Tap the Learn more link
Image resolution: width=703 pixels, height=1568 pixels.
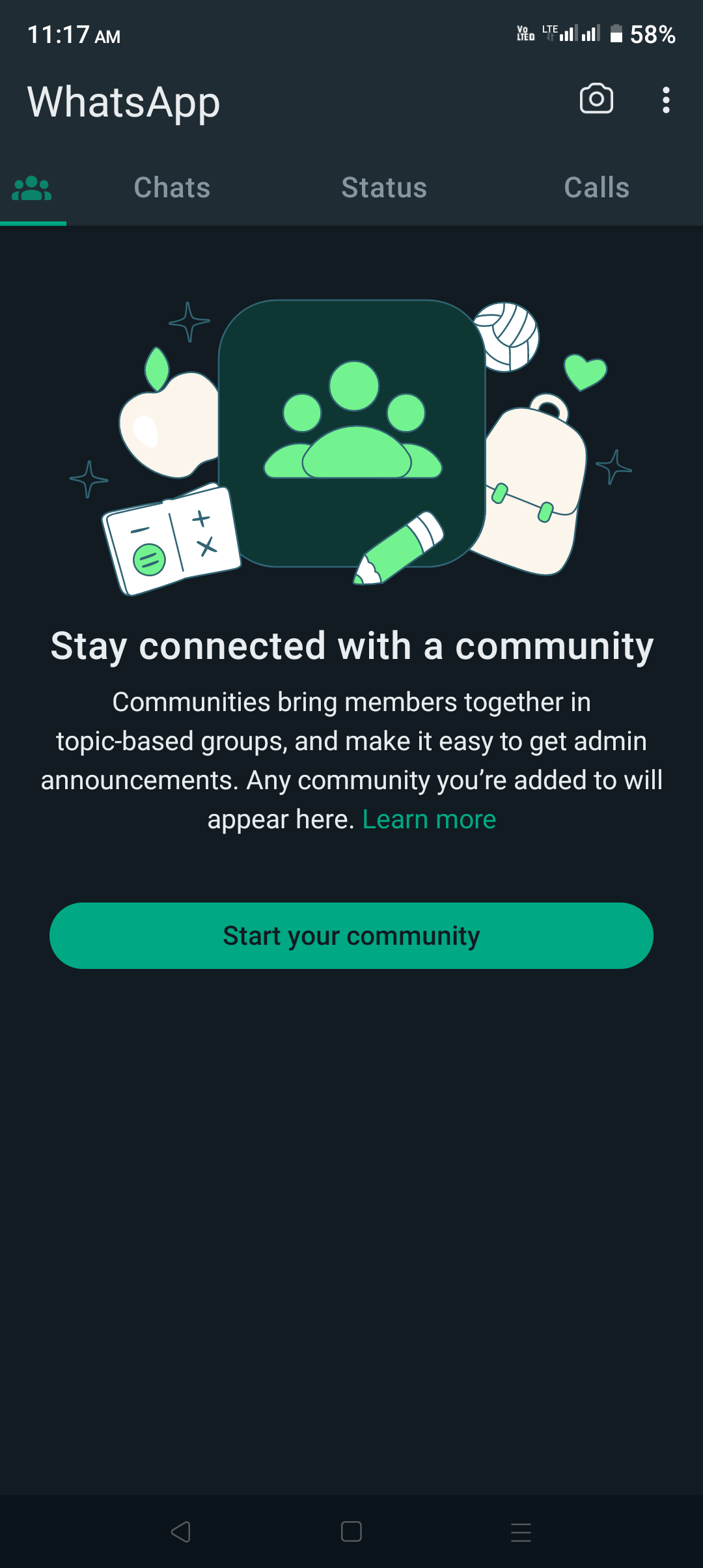click(429, 819)
